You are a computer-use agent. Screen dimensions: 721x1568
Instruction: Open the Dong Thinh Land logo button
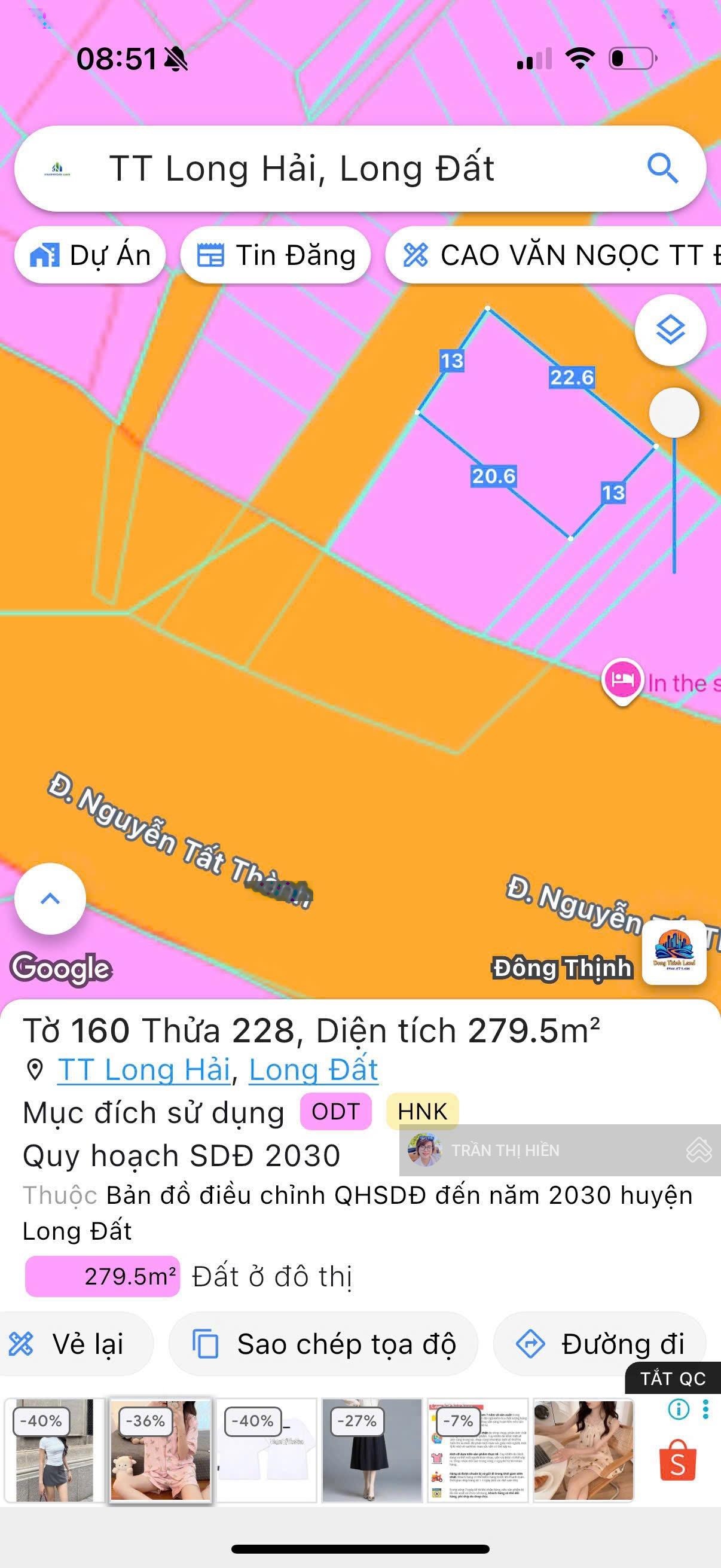point(674,953)
